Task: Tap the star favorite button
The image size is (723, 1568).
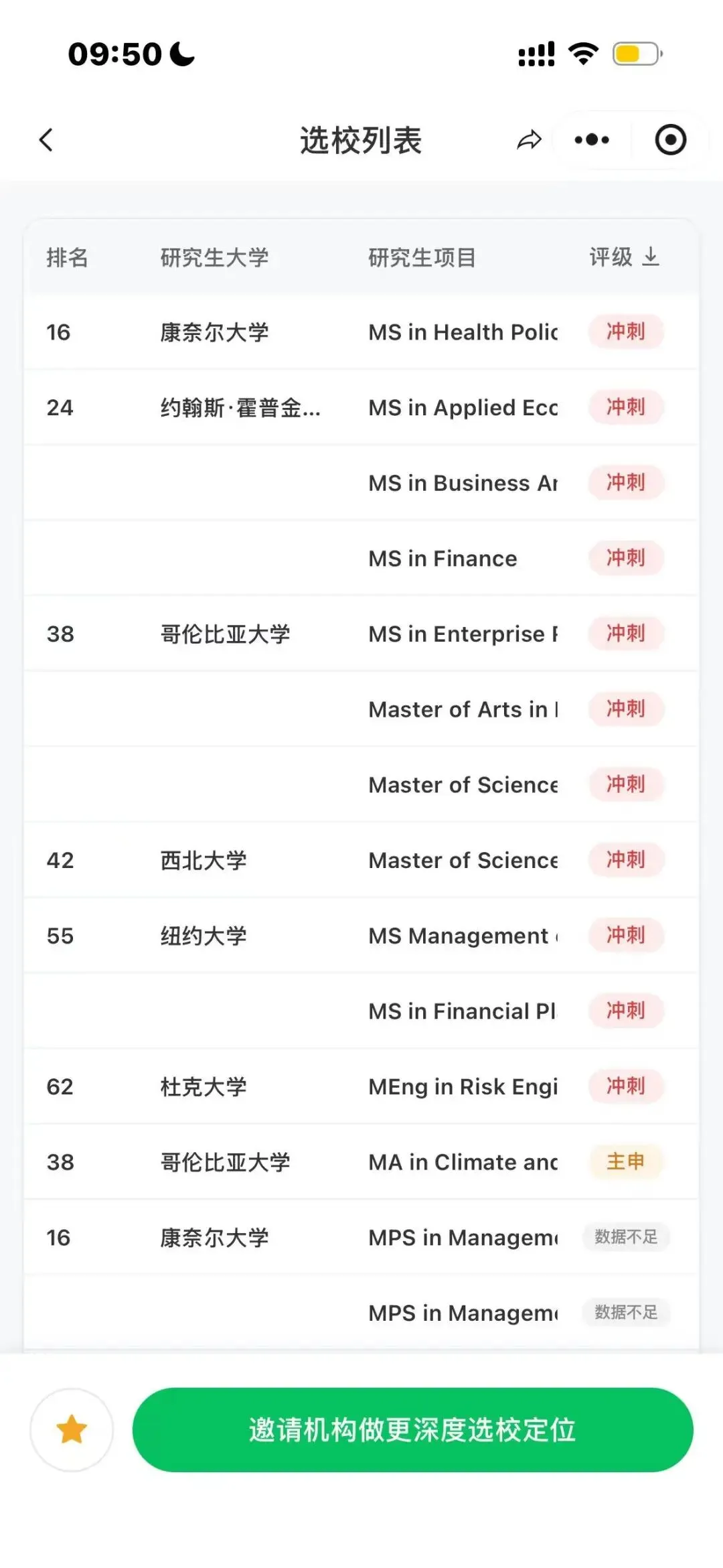Action: [72, 1429]
